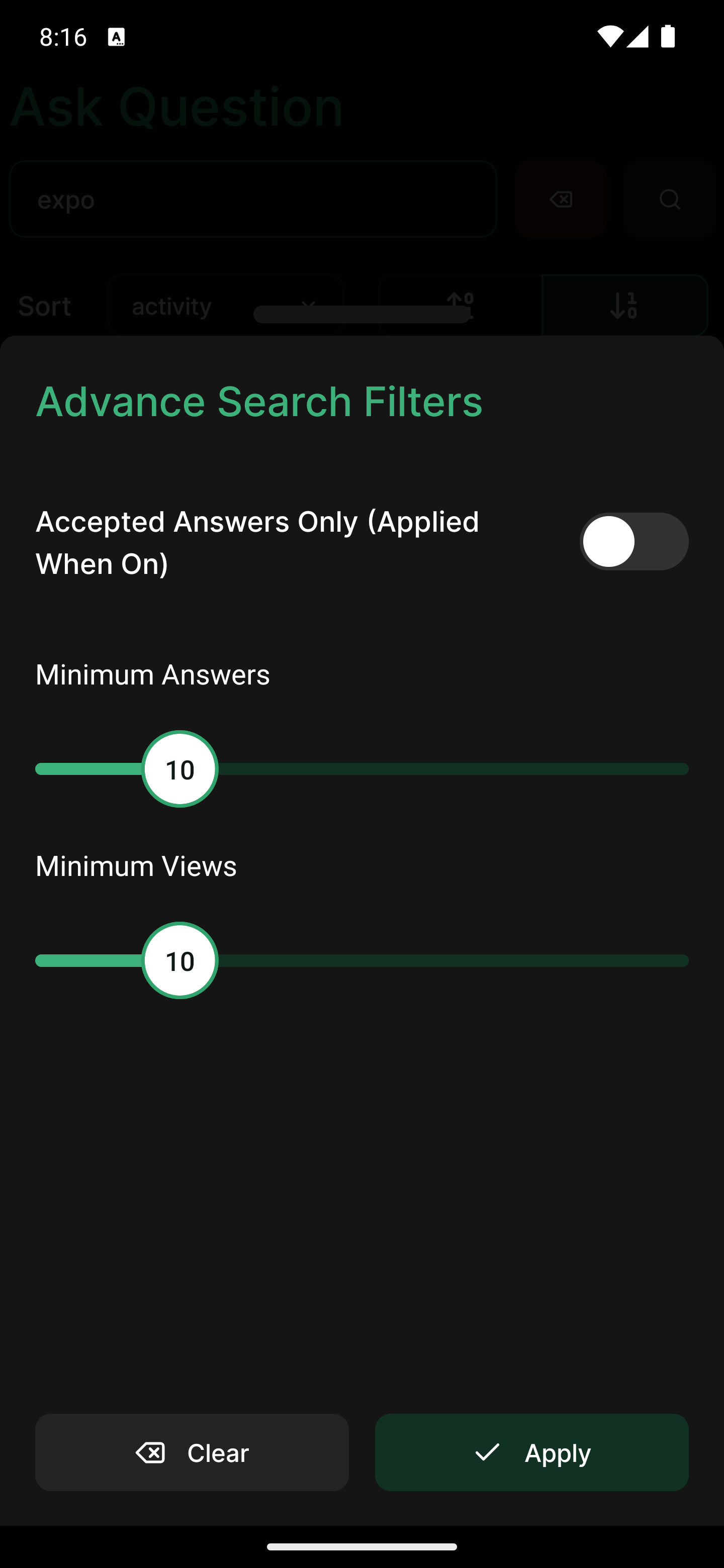Apply the advanced search filters

pos(531,1452)
